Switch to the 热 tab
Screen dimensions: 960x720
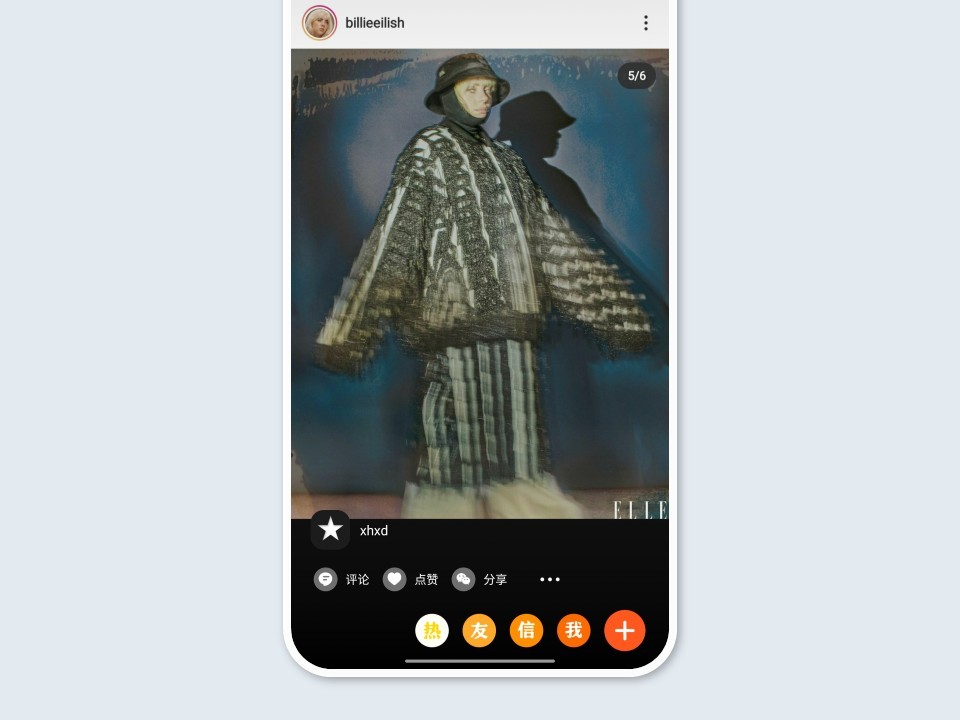(x=432, y=631)
